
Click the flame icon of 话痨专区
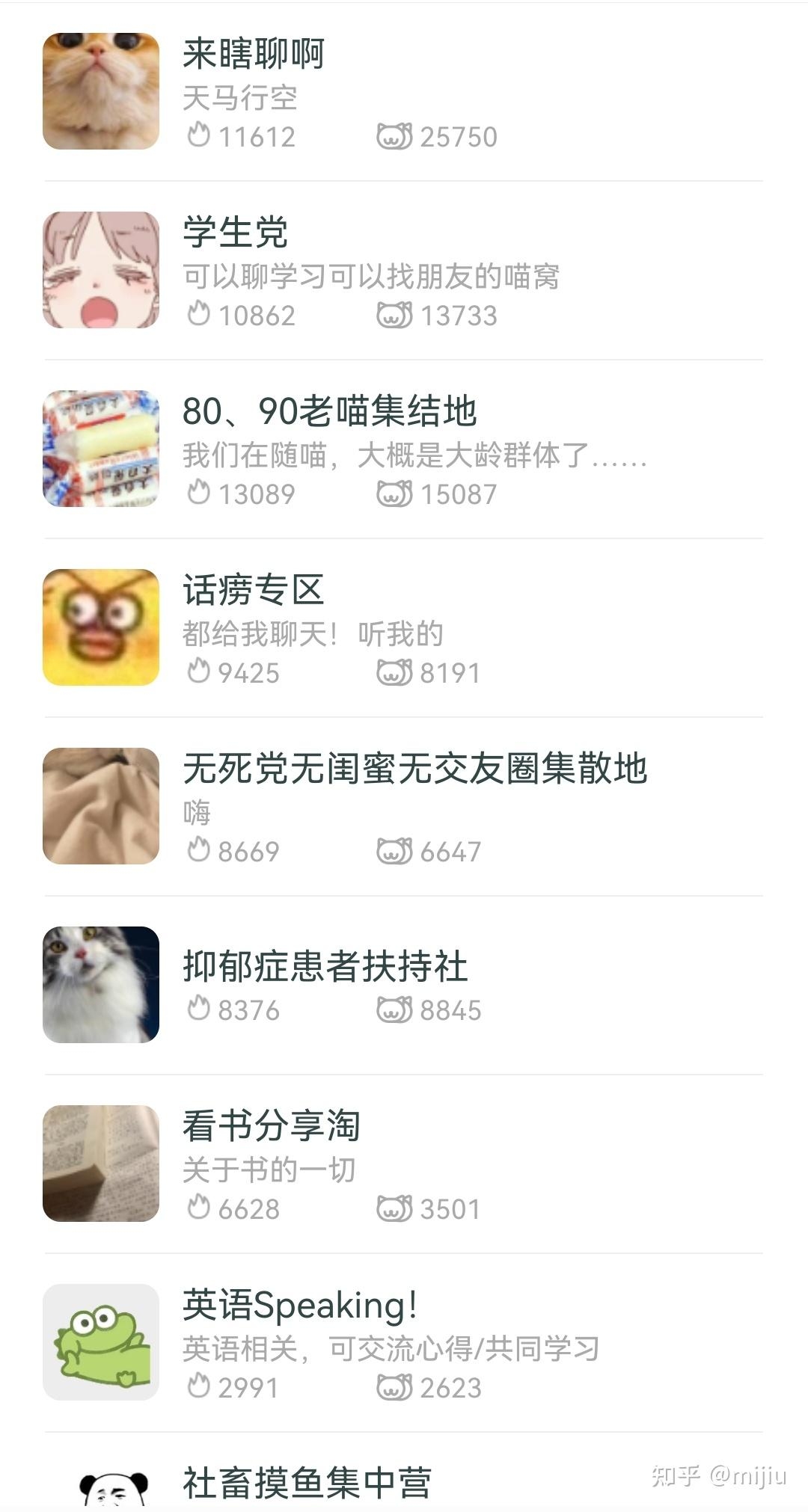click(x=201, y=672)
